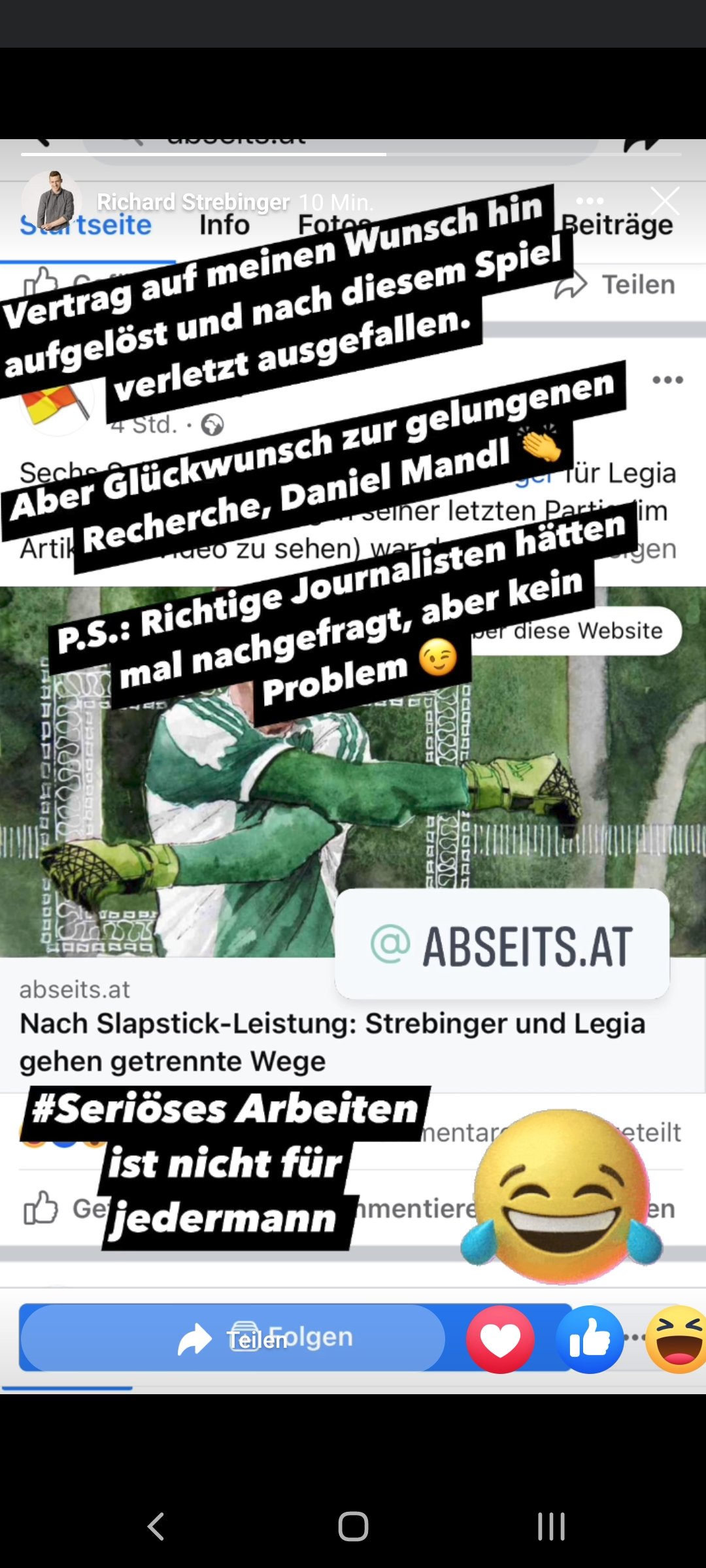The width and height of the screenshot is (706, 1568).
Task: Open the recent apps overview
Action: point(551,1527)
